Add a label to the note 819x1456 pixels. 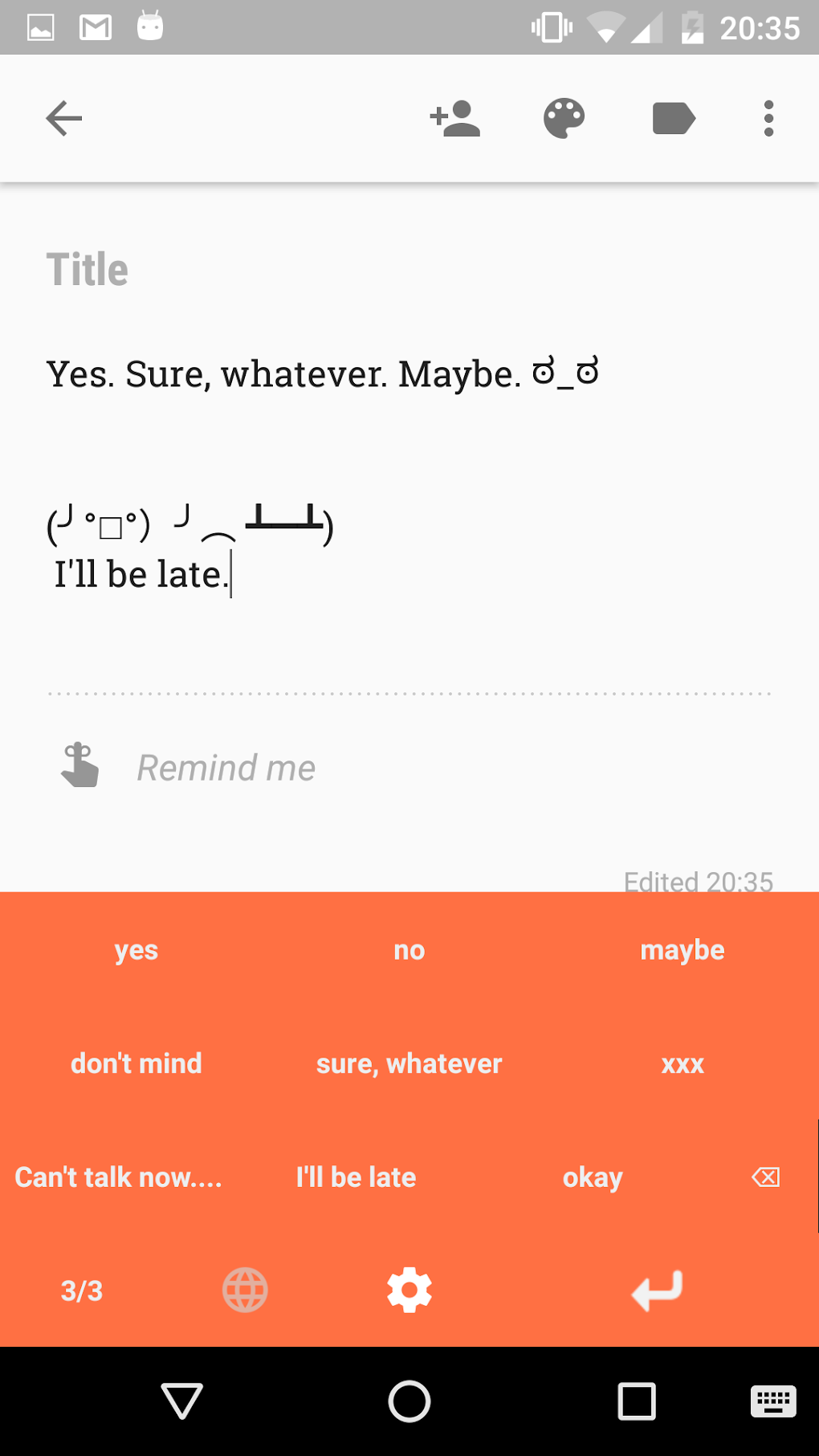coord(672,117)
